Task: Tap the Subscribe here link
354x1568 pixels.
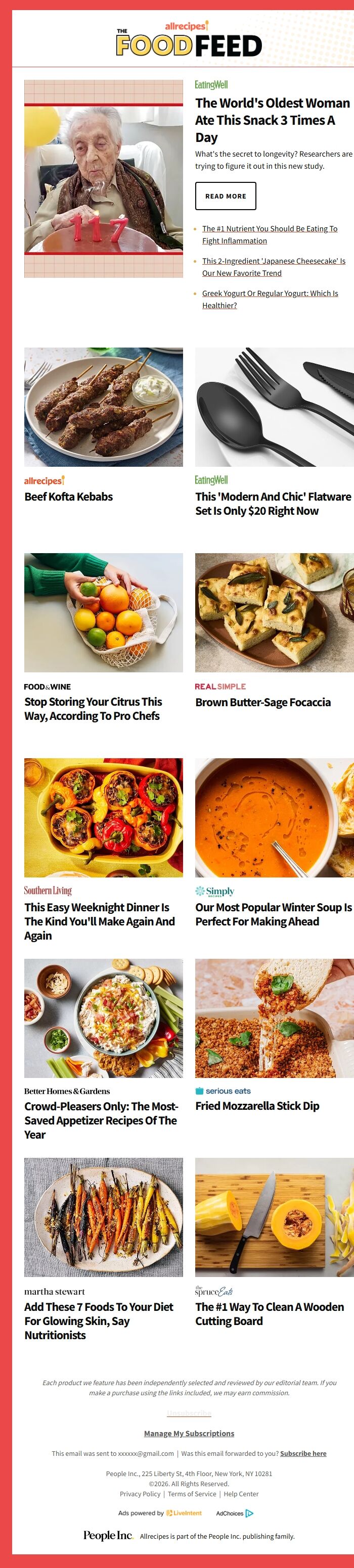Action: point(303,1453)
